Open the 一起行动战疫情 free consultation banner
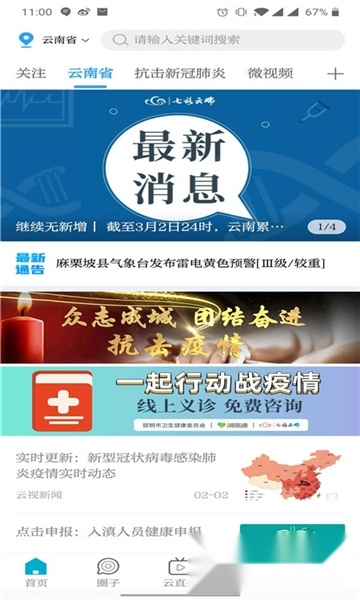Viewport: 360px width, 600px height. pyautogui.click(x=180, y=401)
